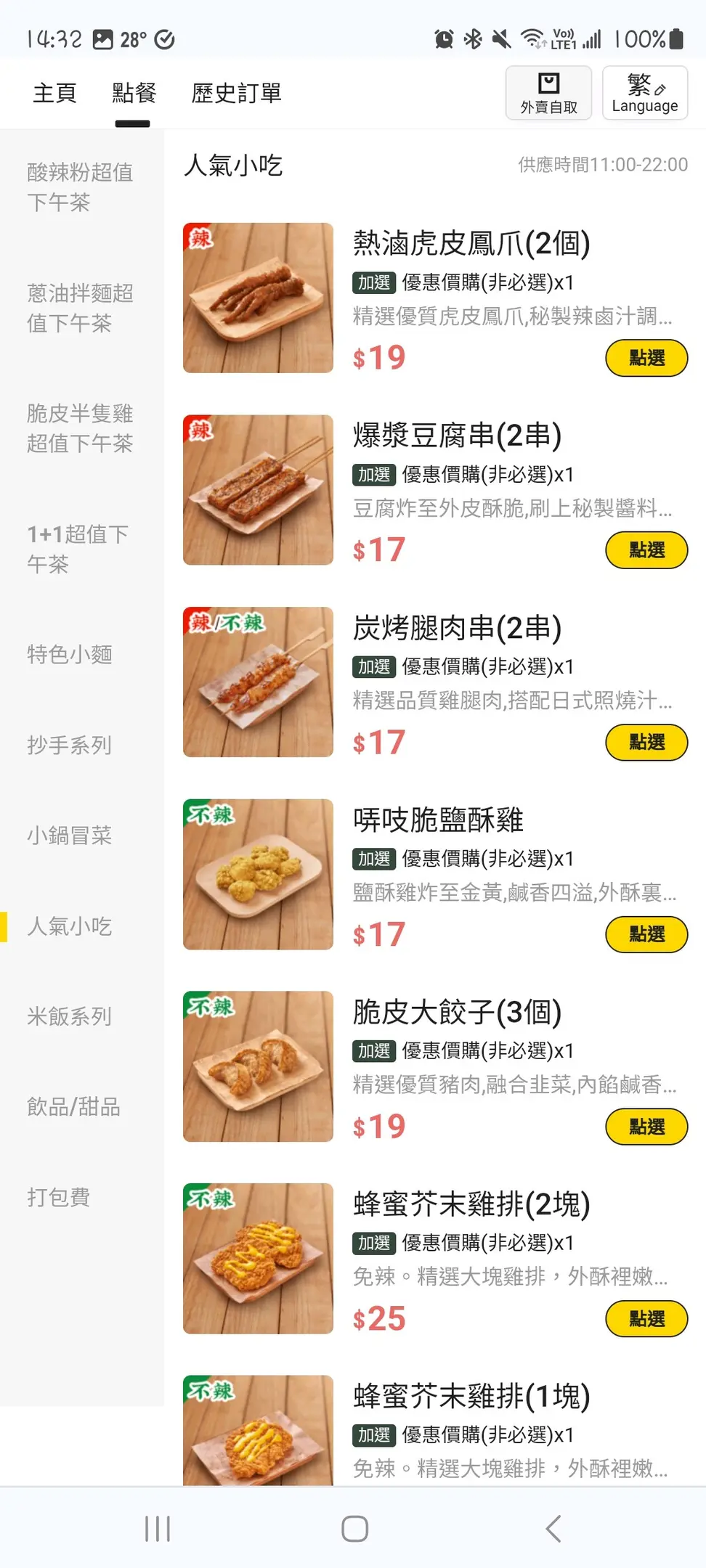Select the 飲品/甜品 category

click(x=73, y=1107)
